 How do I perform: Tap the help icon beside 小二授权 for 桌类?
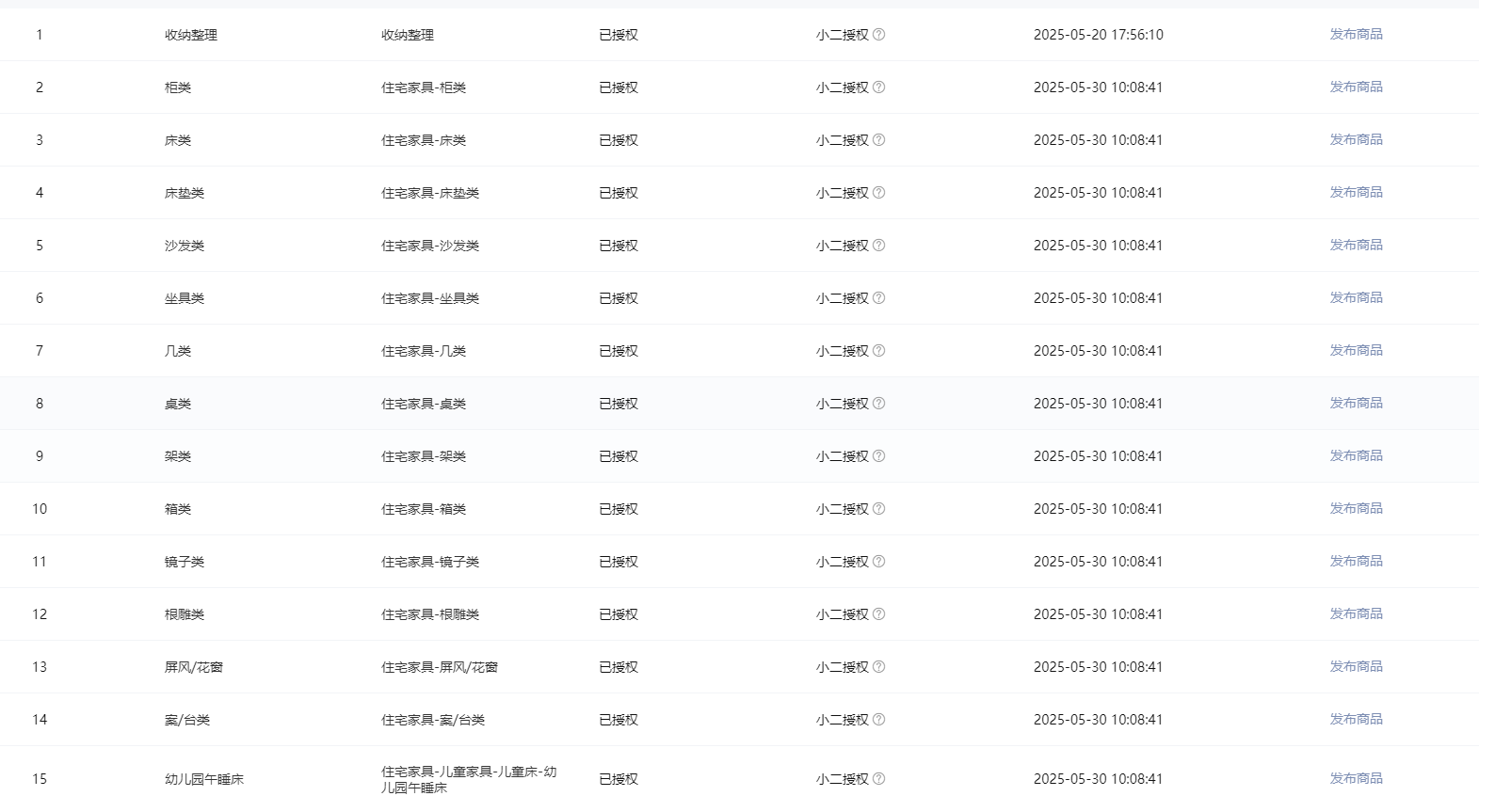pos(878,404)
